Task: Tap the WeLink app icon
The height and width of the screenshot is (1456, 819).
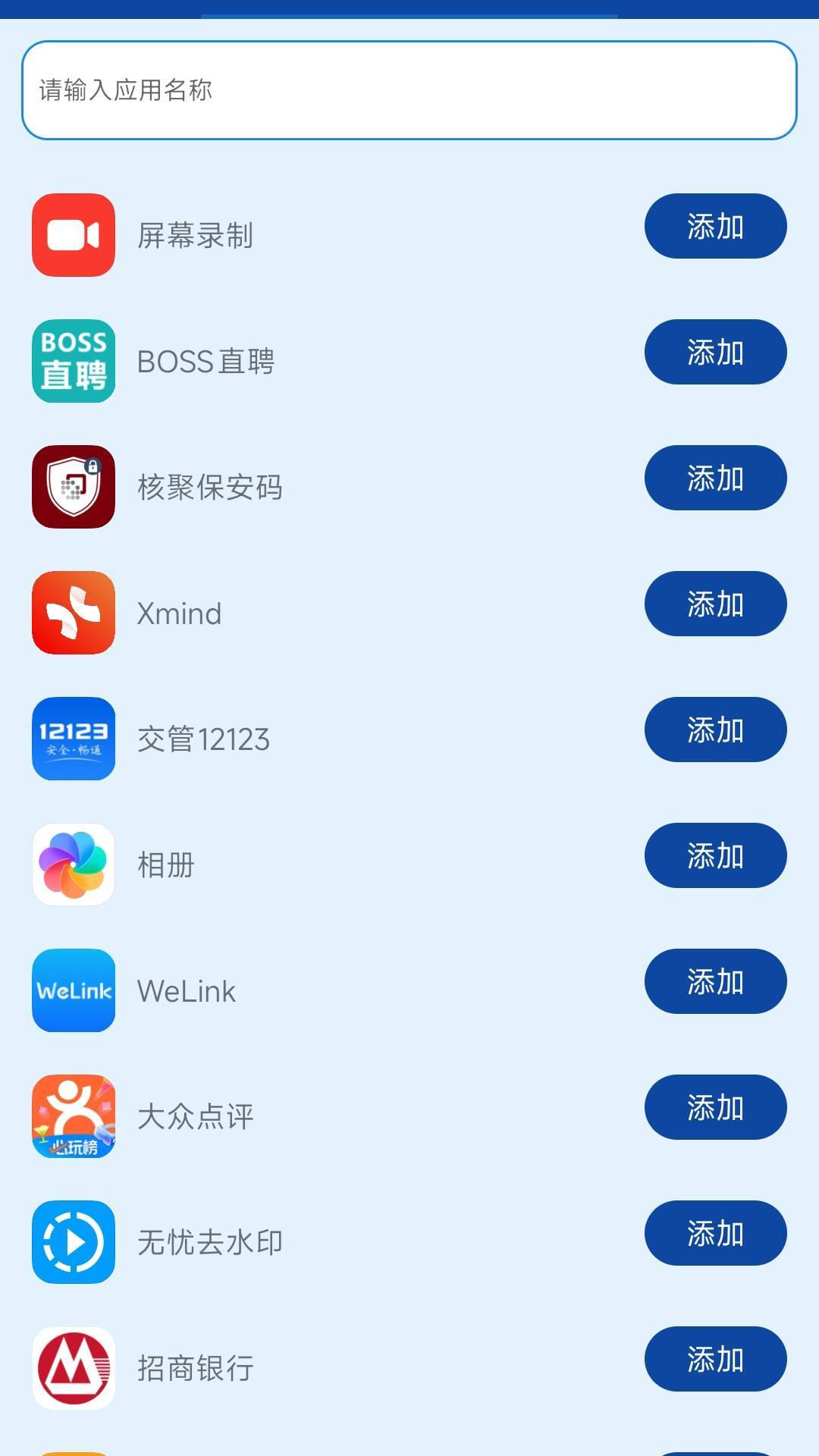Action: click(73, 990)
